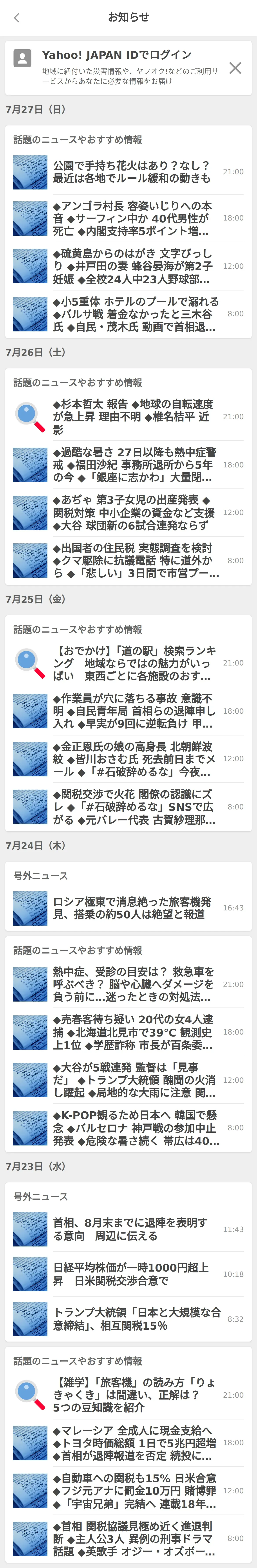Open 熱中症、受診の目安は article
Image resolution: width=257 pixels, height=1568 pixels.
(131, 984)
